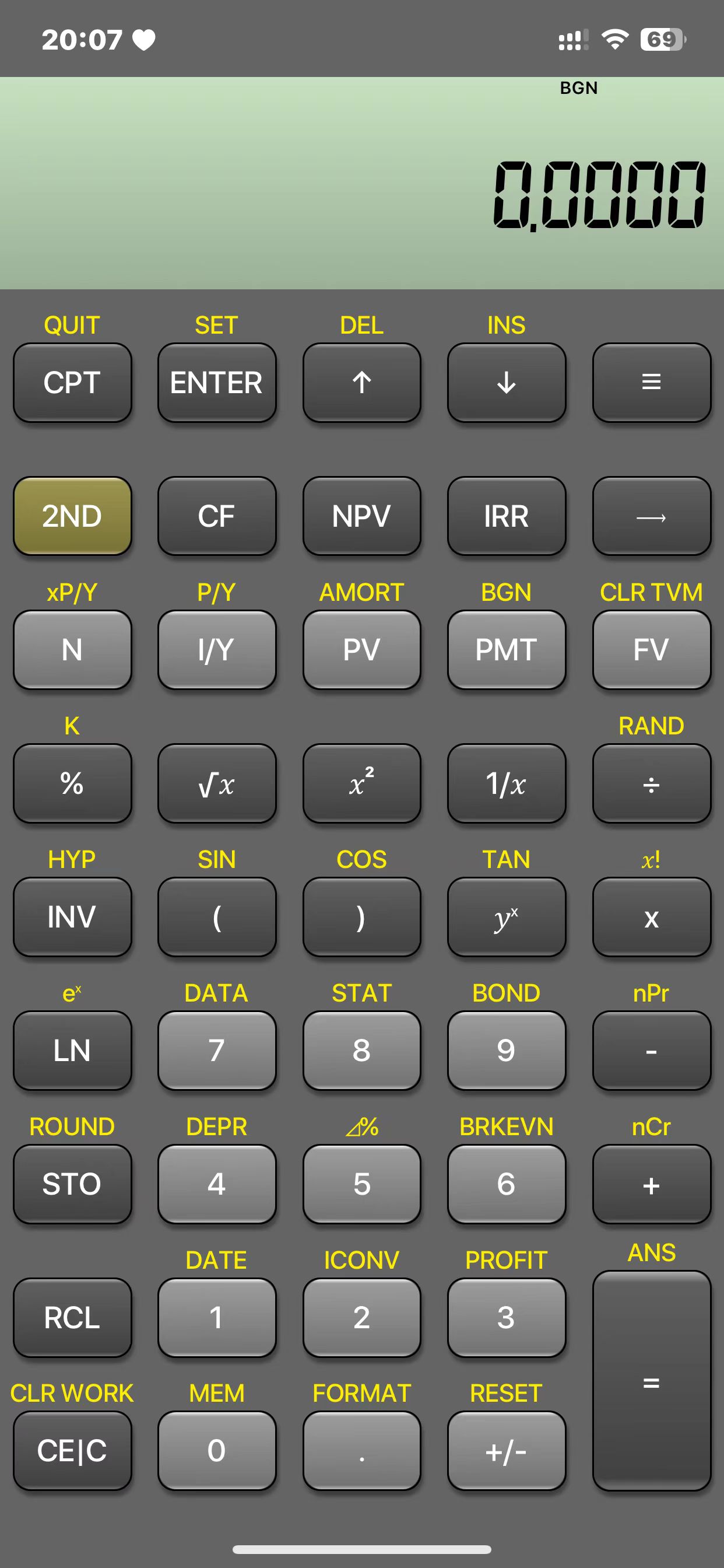724x1568 pixels.
Task: Hit the ENTER key
Action: (x=217, y=382)
